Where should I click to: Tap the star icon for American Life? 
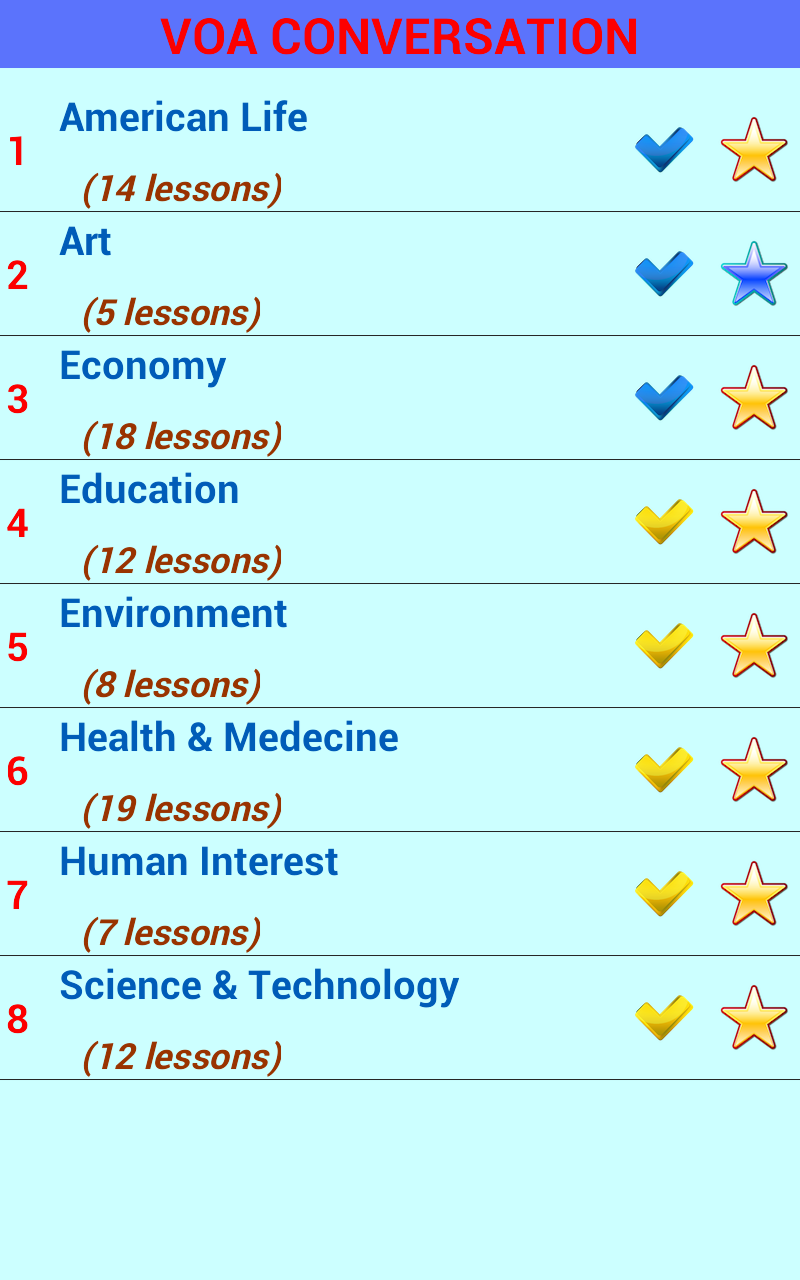tap(754, 150)
